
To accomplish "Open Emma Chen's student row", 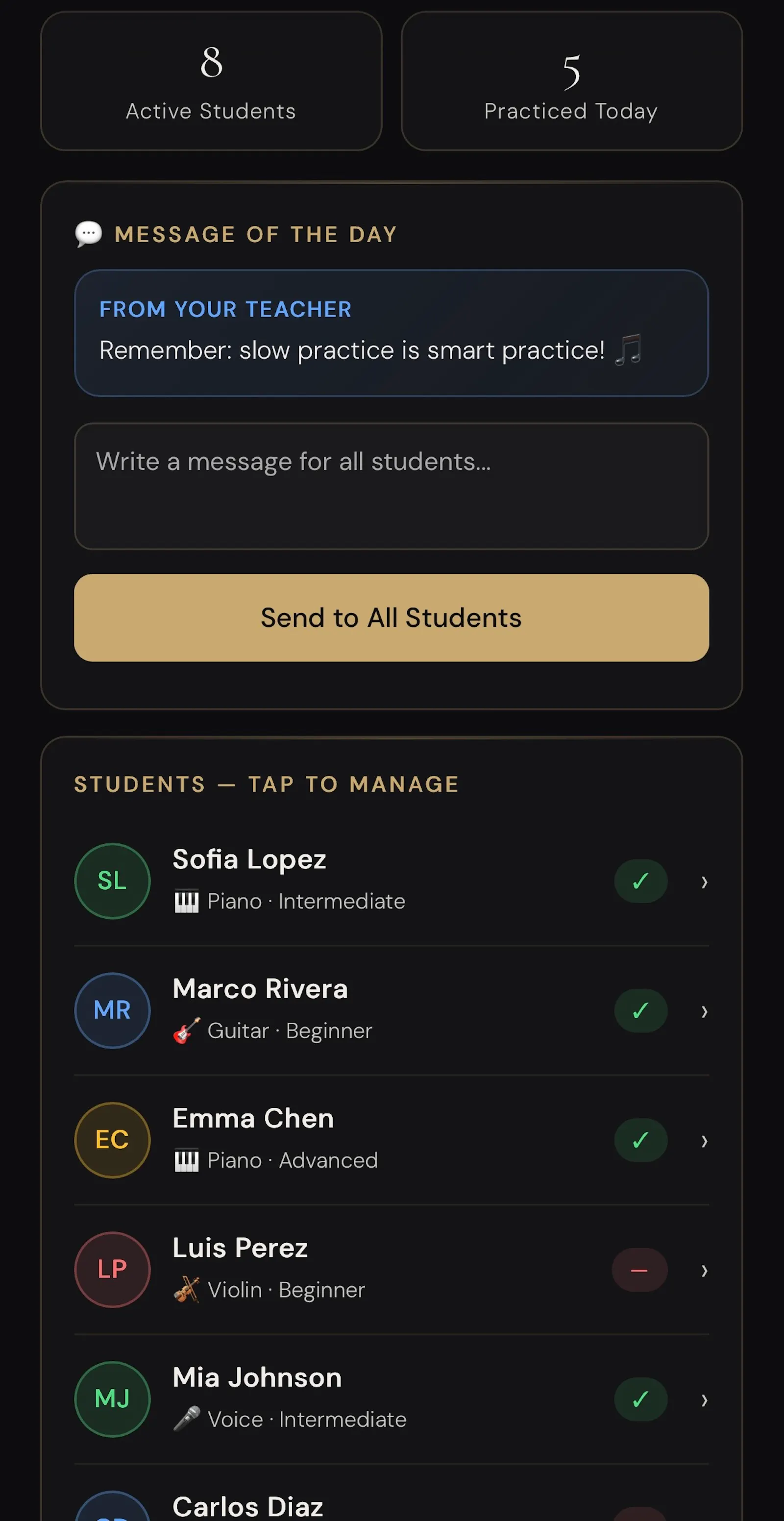I will click(x=392, y=1140).
